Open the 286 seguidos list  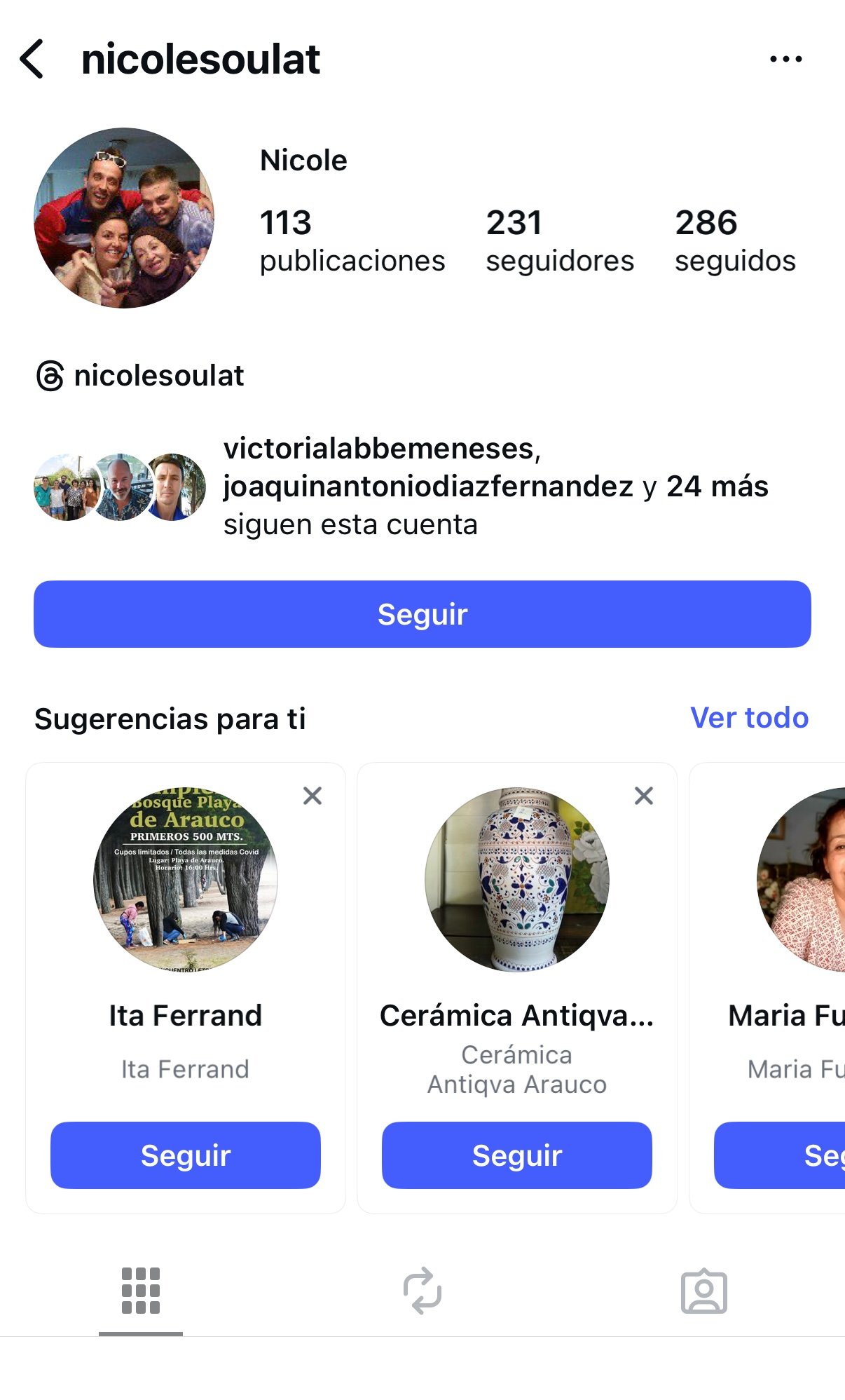pos(734,240)
